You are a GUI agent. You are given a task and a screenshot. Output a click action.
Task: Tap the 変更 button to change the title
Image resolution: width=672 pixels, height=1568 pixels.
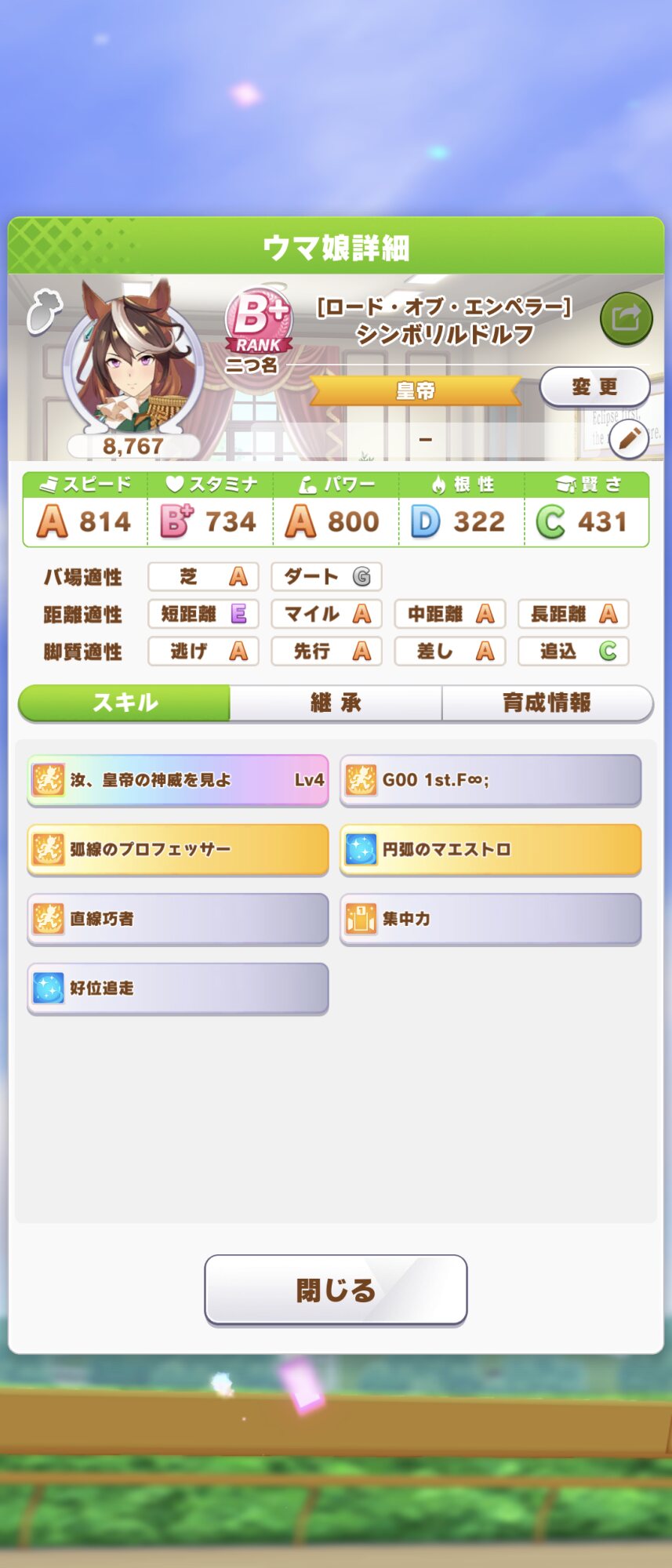(x=594, y=387)
